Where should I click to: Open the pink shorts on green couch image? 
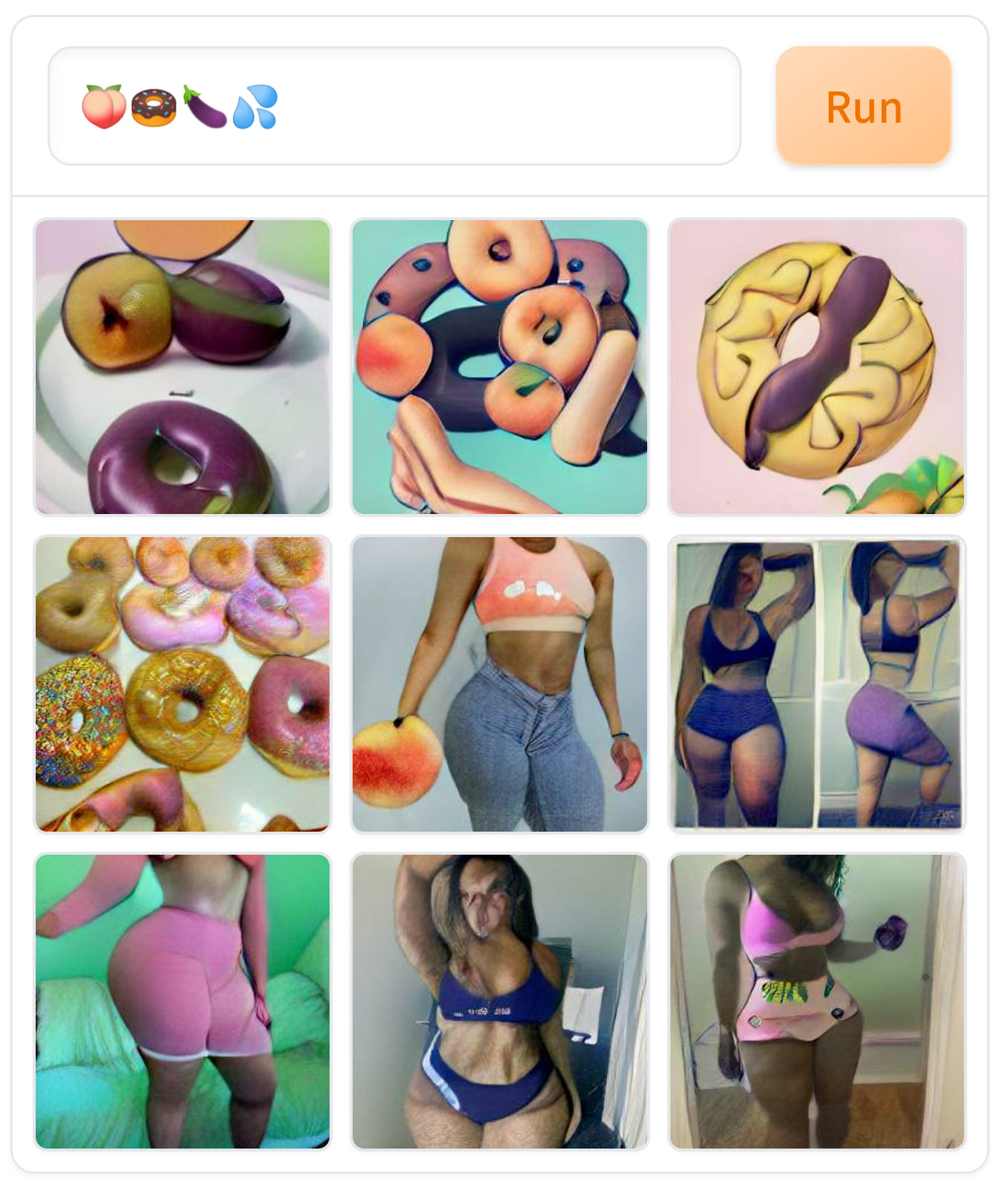coord(182,1004)
